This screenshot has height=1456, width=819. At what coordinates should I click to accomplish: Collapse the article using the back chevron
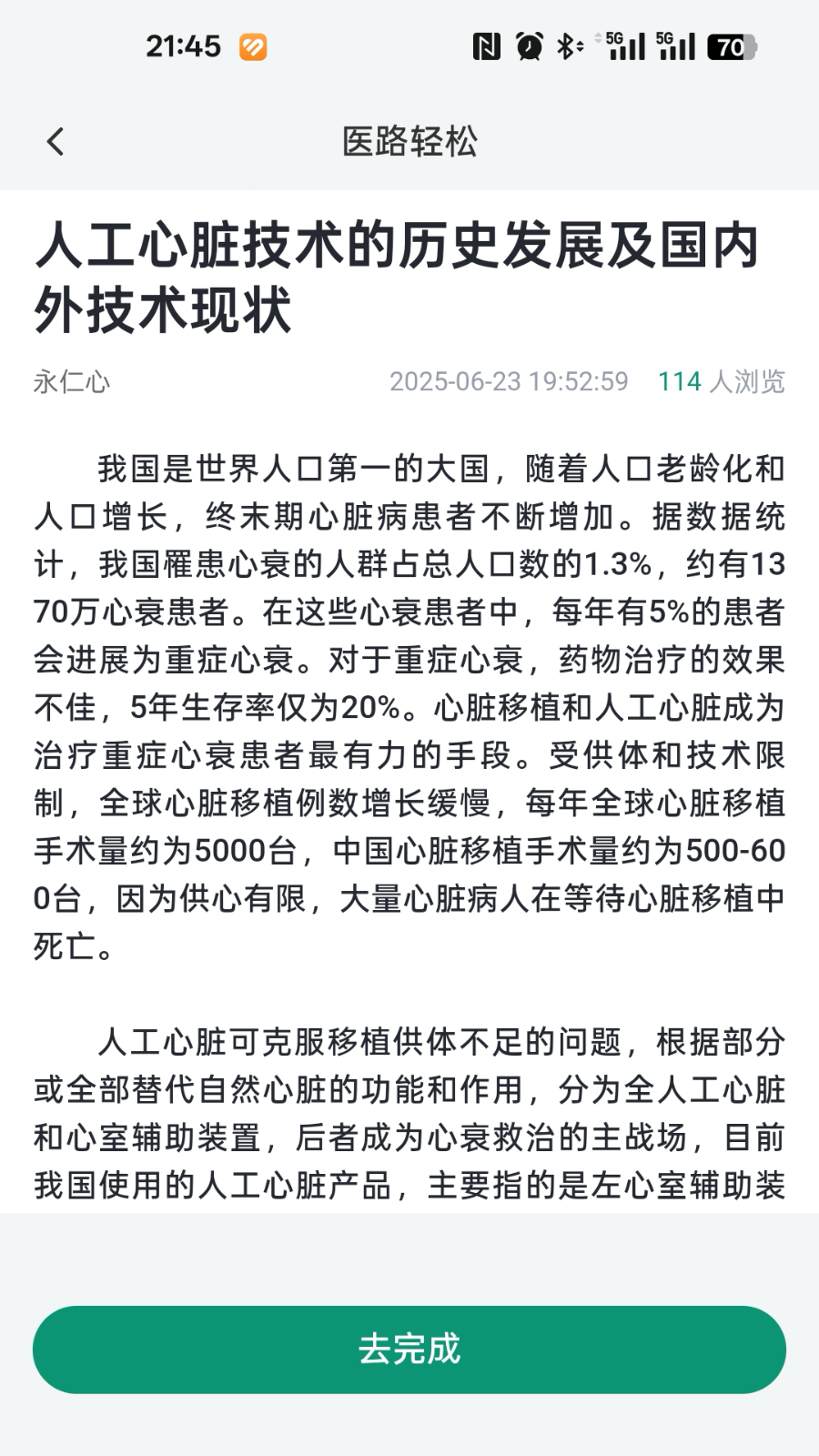click(x=55, y=142)
